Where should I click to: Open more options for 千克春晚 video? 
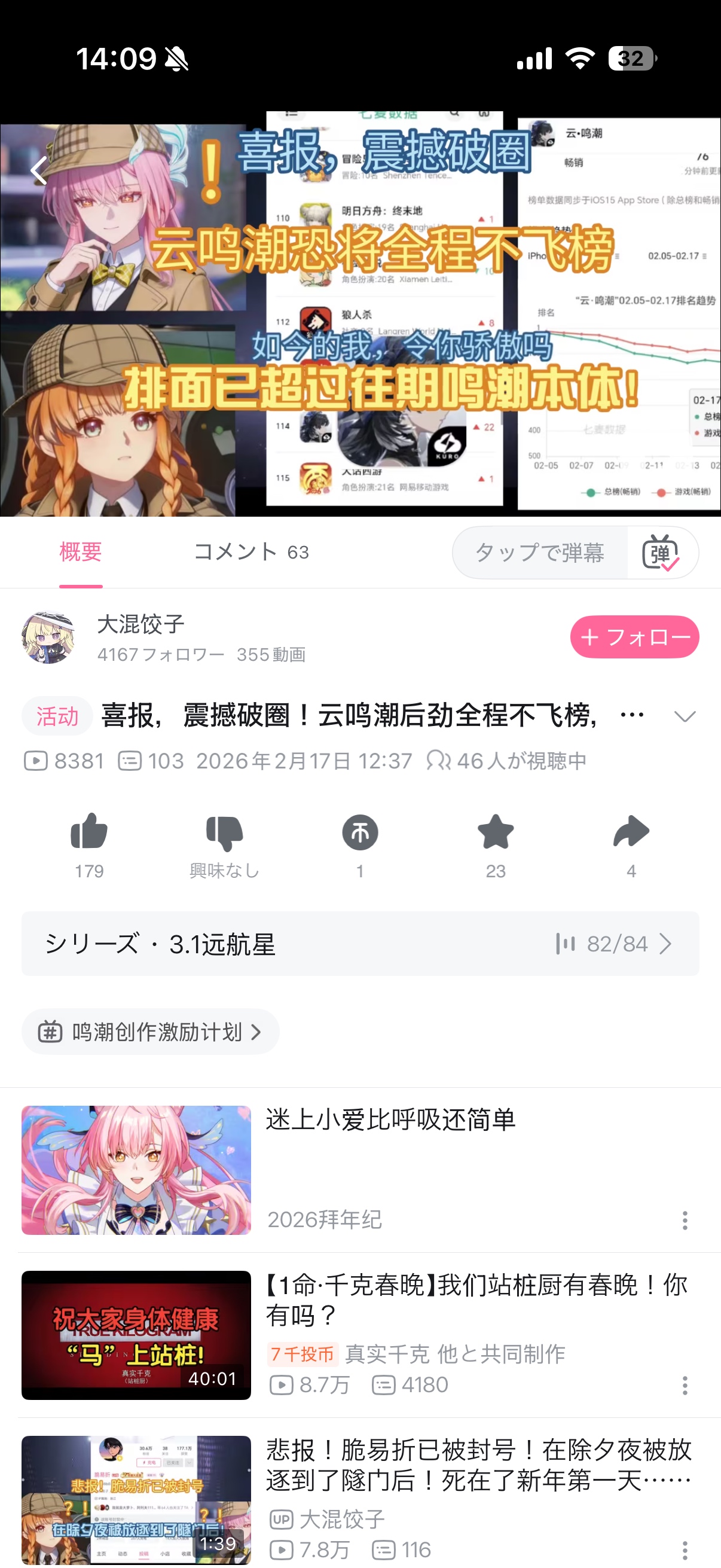tap(685, 1386)
